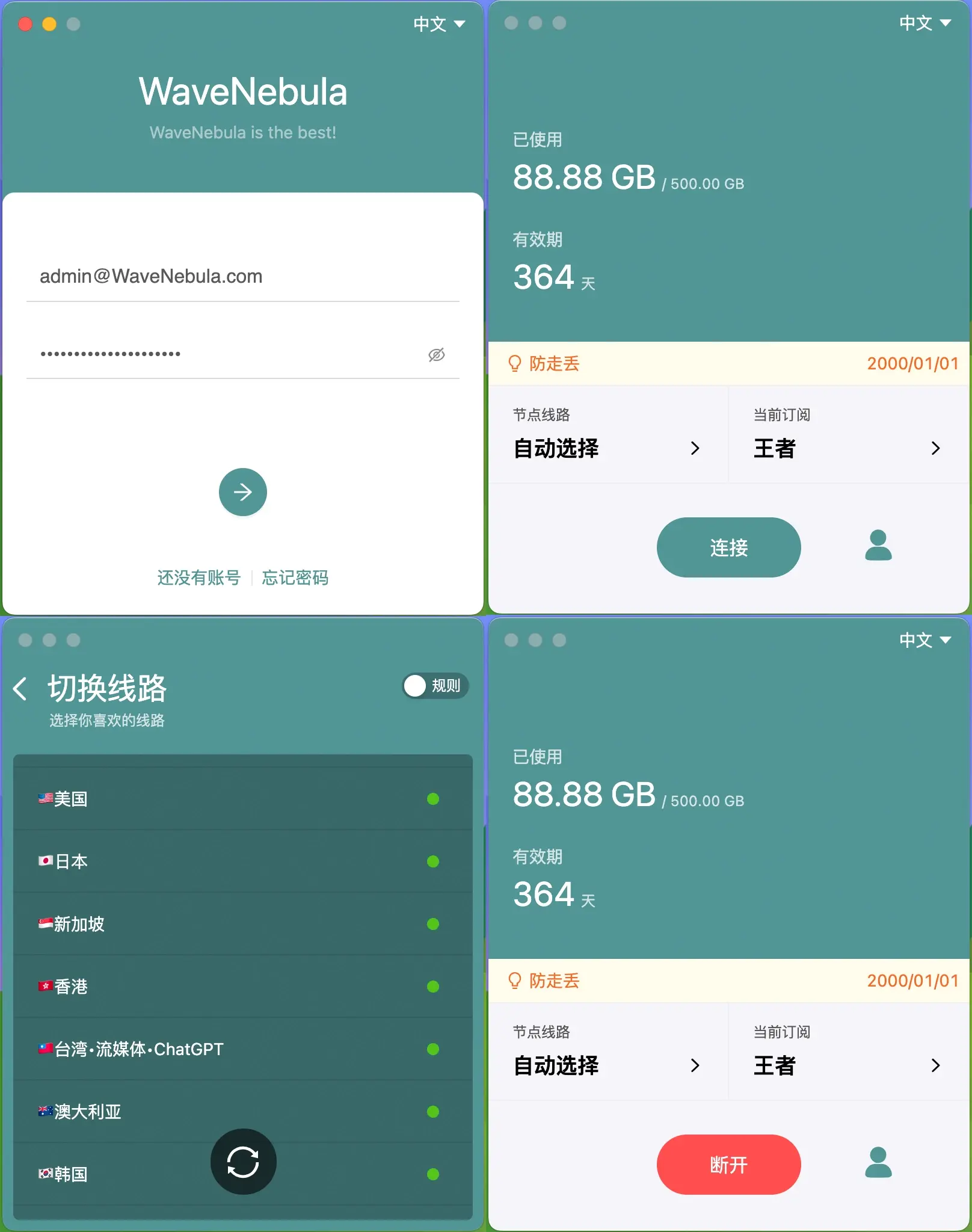Click the back arrow on 切换线路 screen

[x=20, y=687]
